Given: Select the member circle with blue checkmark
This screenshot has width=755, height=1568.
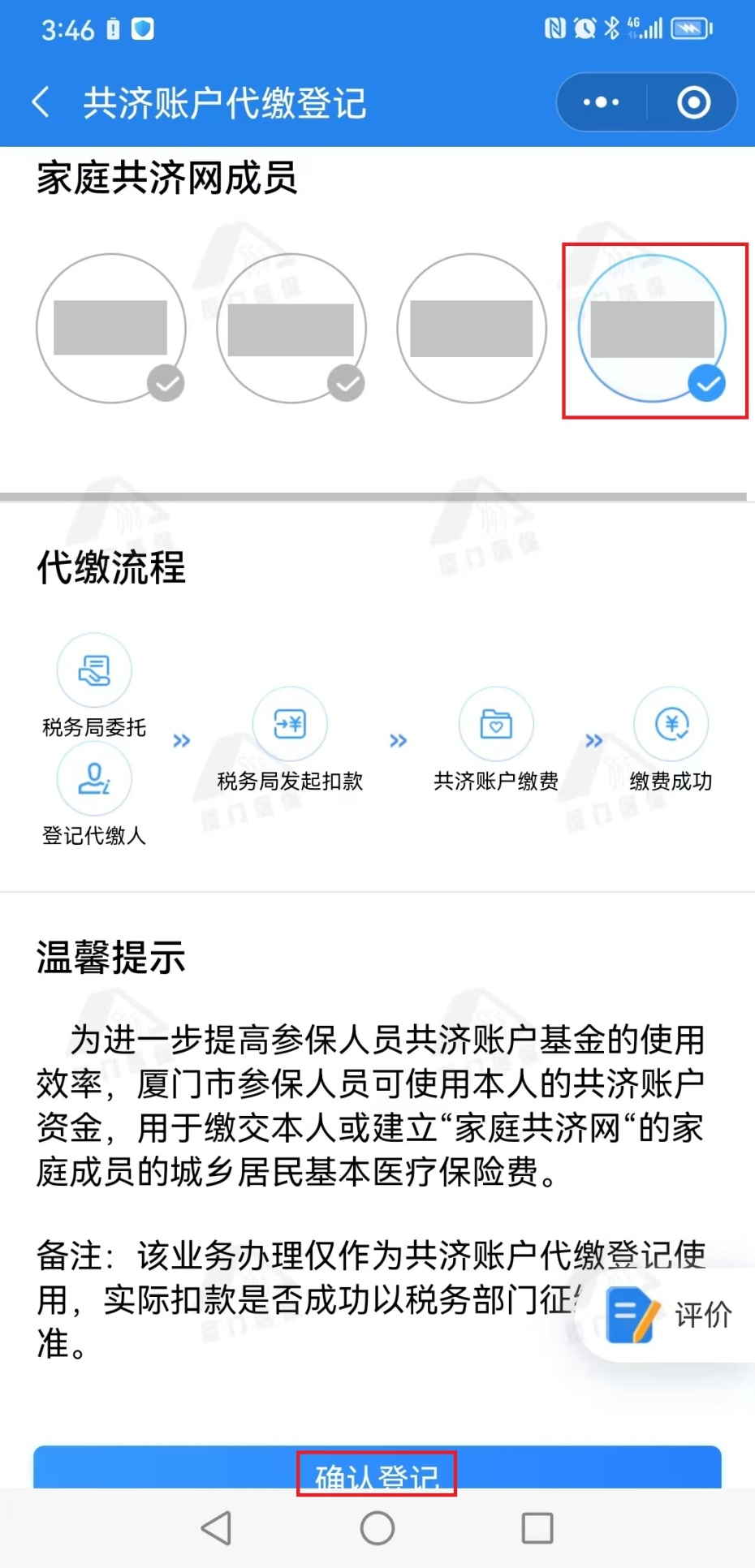Looking at the screenshot, I should [652, 329].
